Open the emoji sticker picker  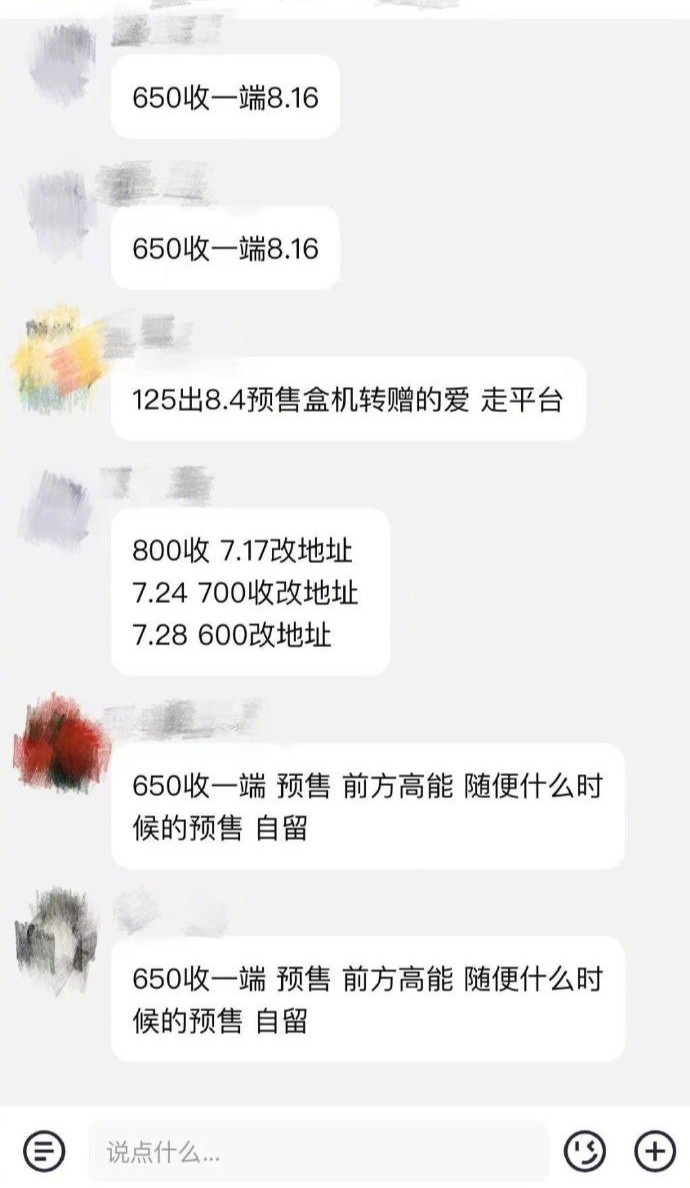coord(585,1151)
